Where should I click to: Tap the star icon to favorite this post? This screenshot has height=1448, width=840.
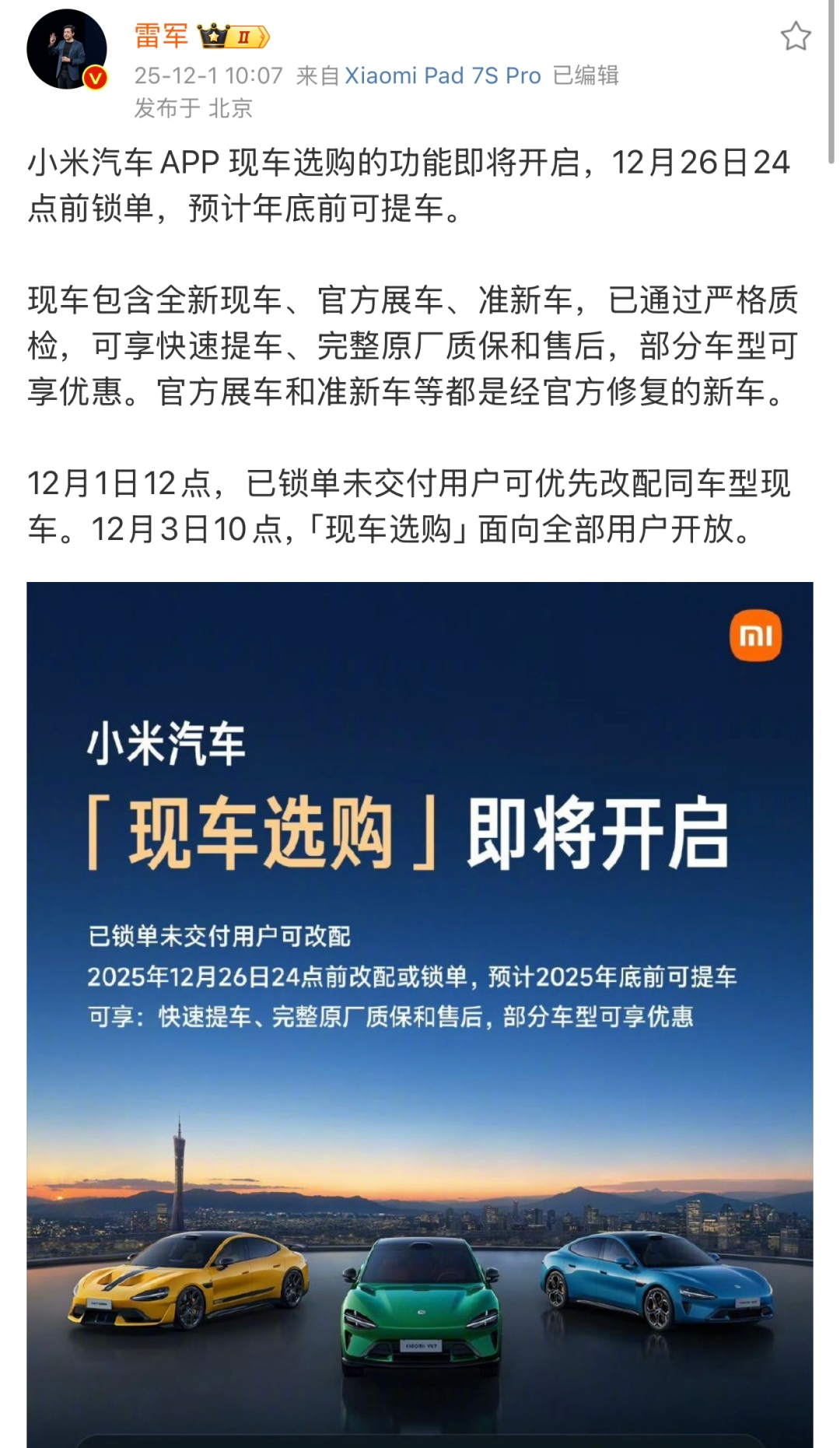click(795, 37)
